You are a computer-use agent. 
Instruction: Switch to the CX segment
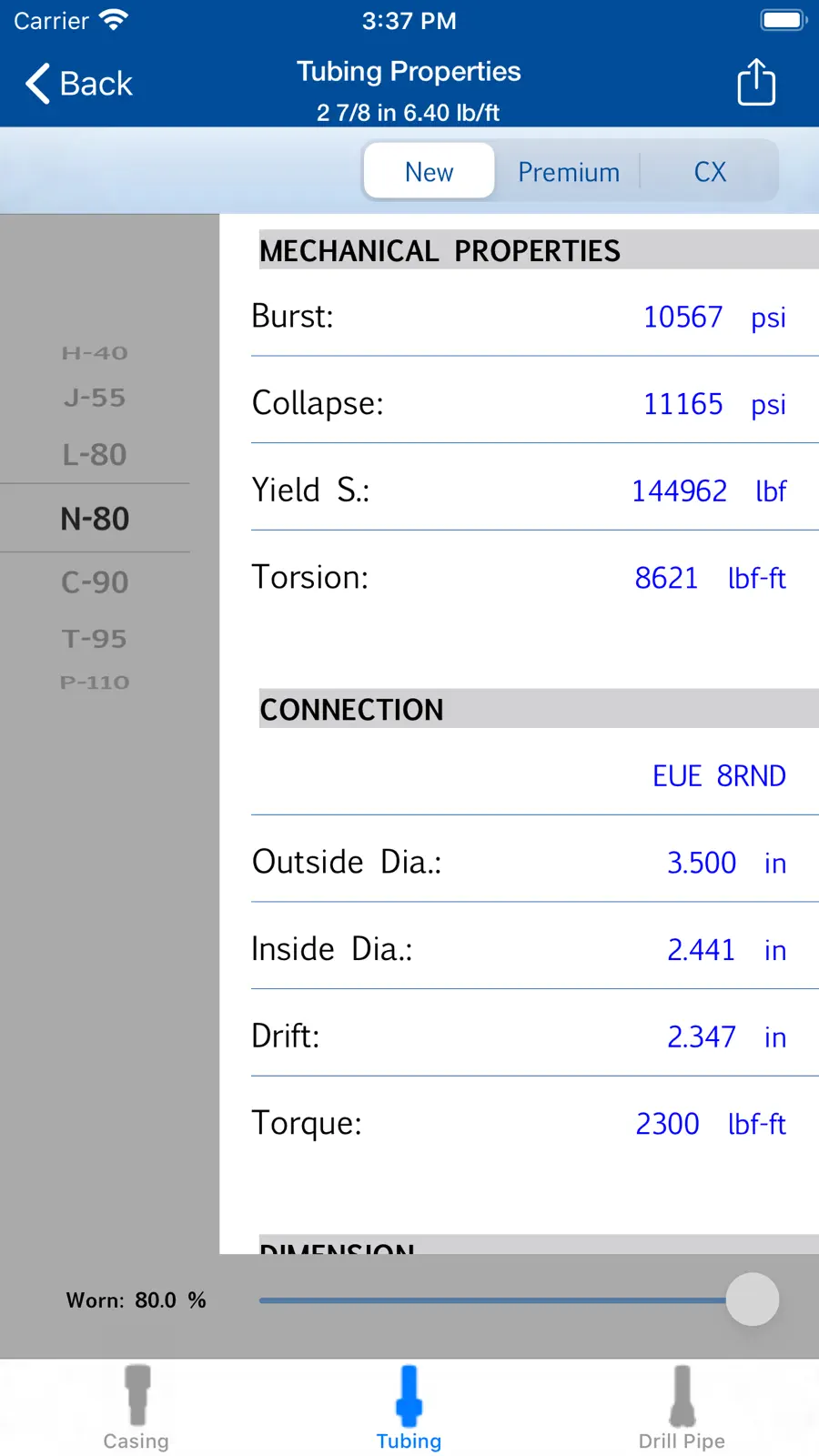tap(710, 171)
